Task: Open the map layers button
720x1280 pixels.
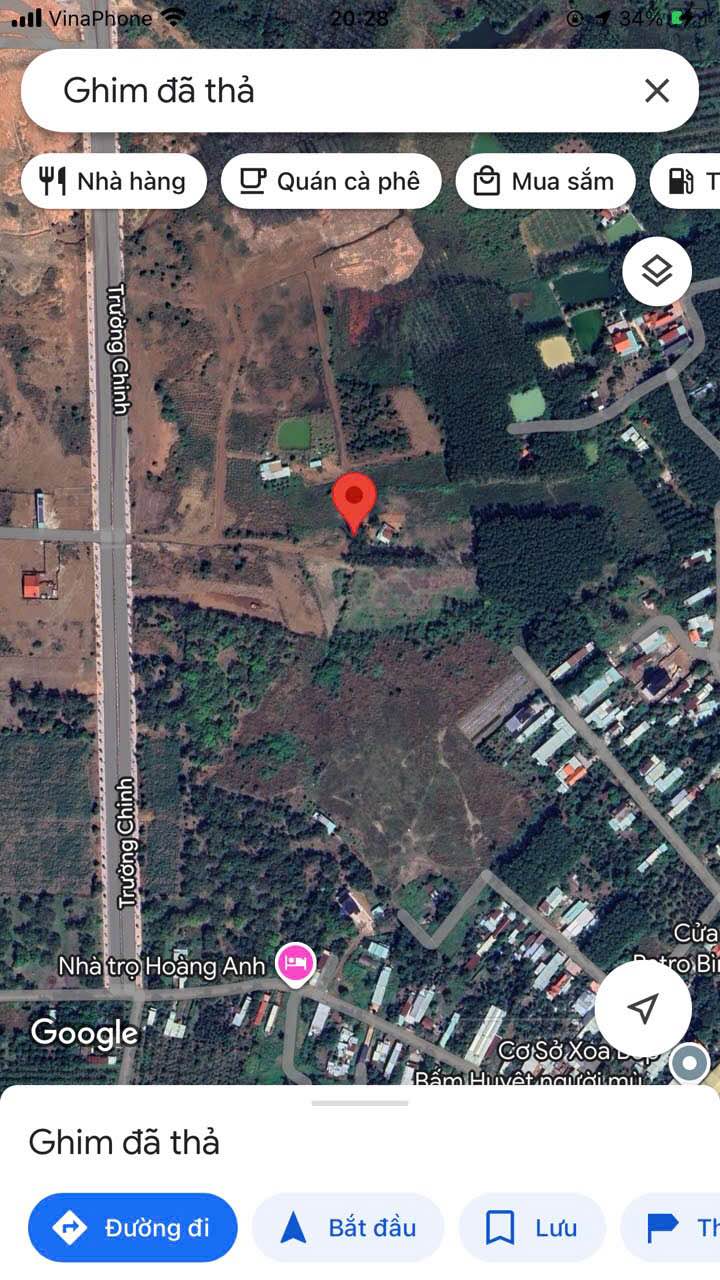Action: (x=657, y=271)
